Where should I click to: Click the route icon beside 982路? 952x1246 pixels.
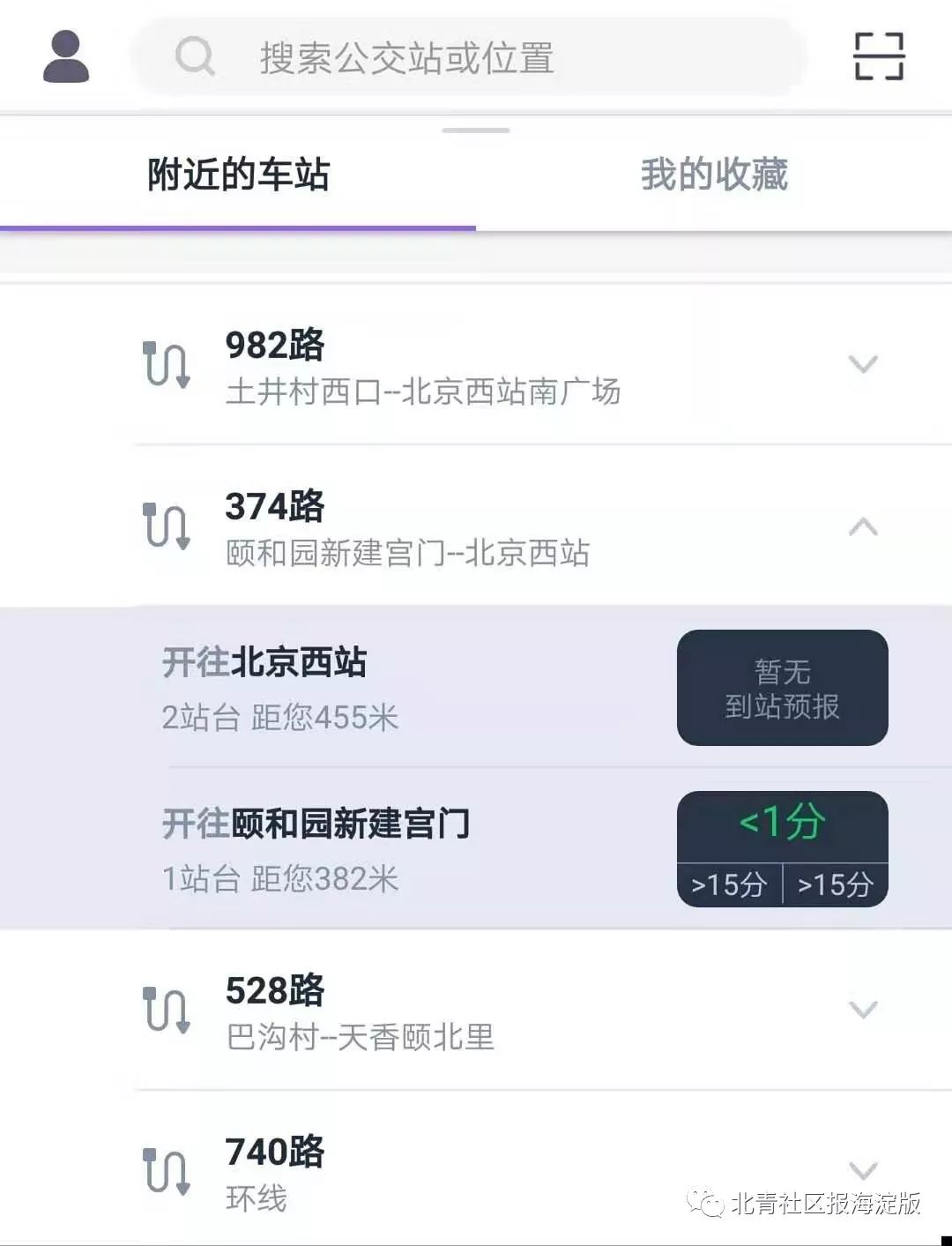pos(167,365)
